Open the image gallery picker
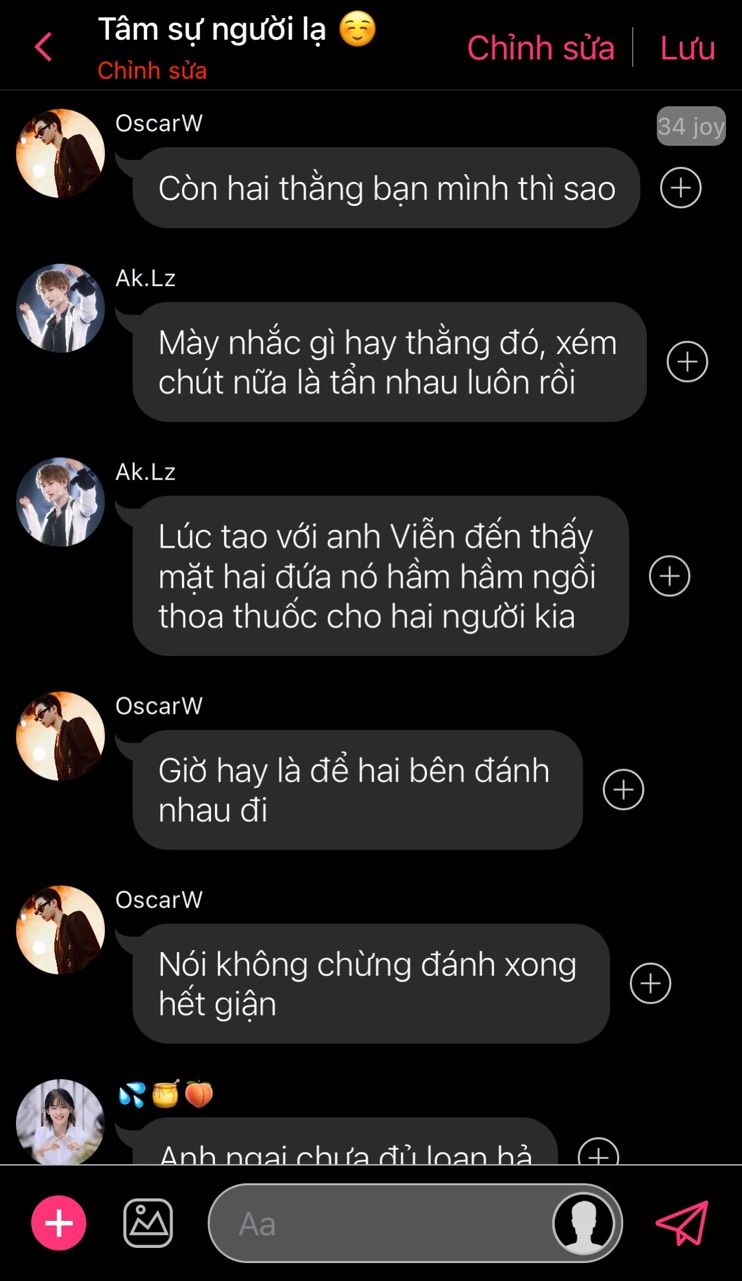This screenshot has height=1281, width=742. 148,1223
